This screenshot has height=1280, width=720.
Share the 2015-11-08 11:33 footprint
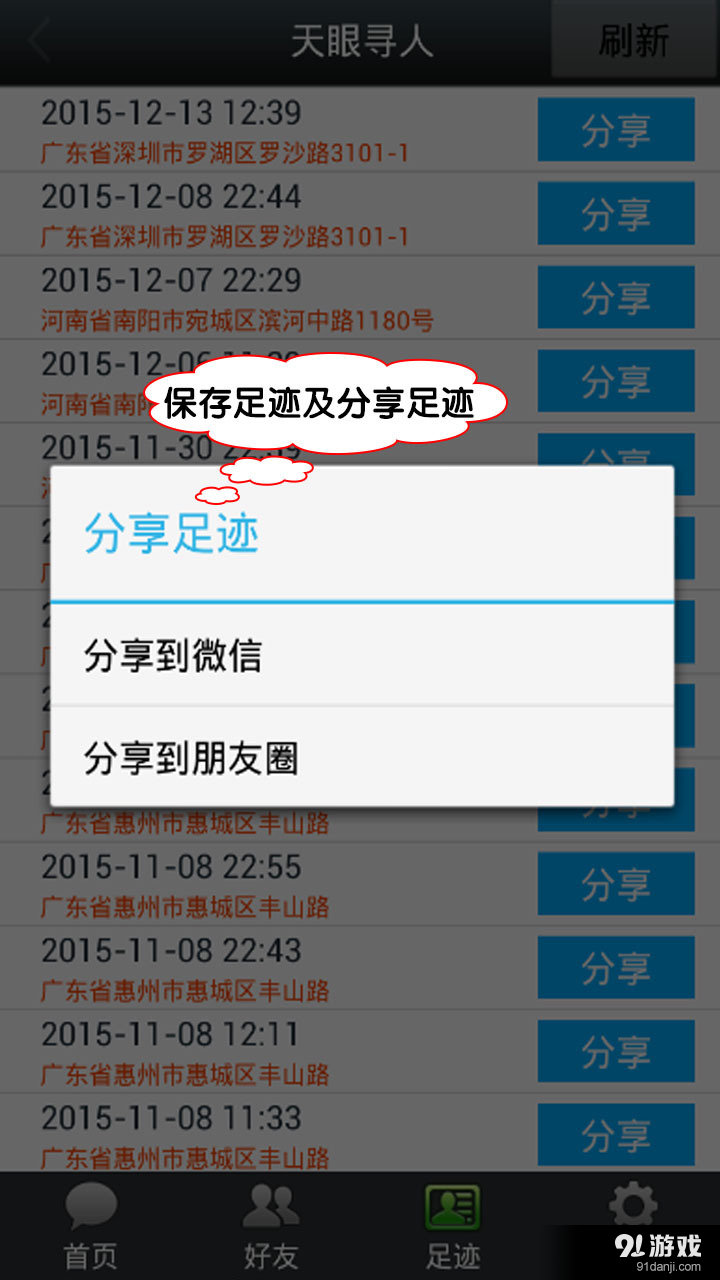point(615,1135)
